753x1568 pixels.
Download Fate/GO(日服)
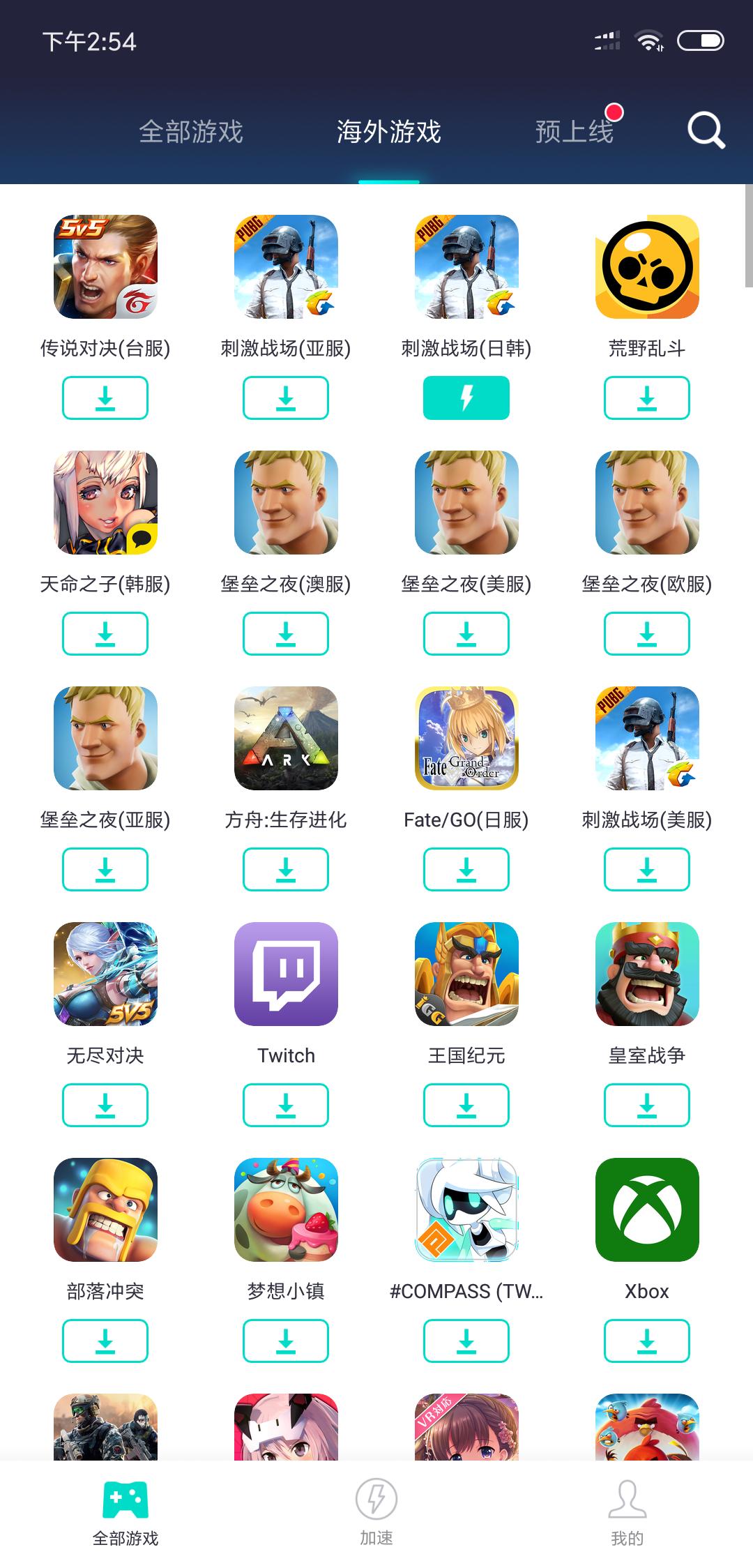pos(466,870)
